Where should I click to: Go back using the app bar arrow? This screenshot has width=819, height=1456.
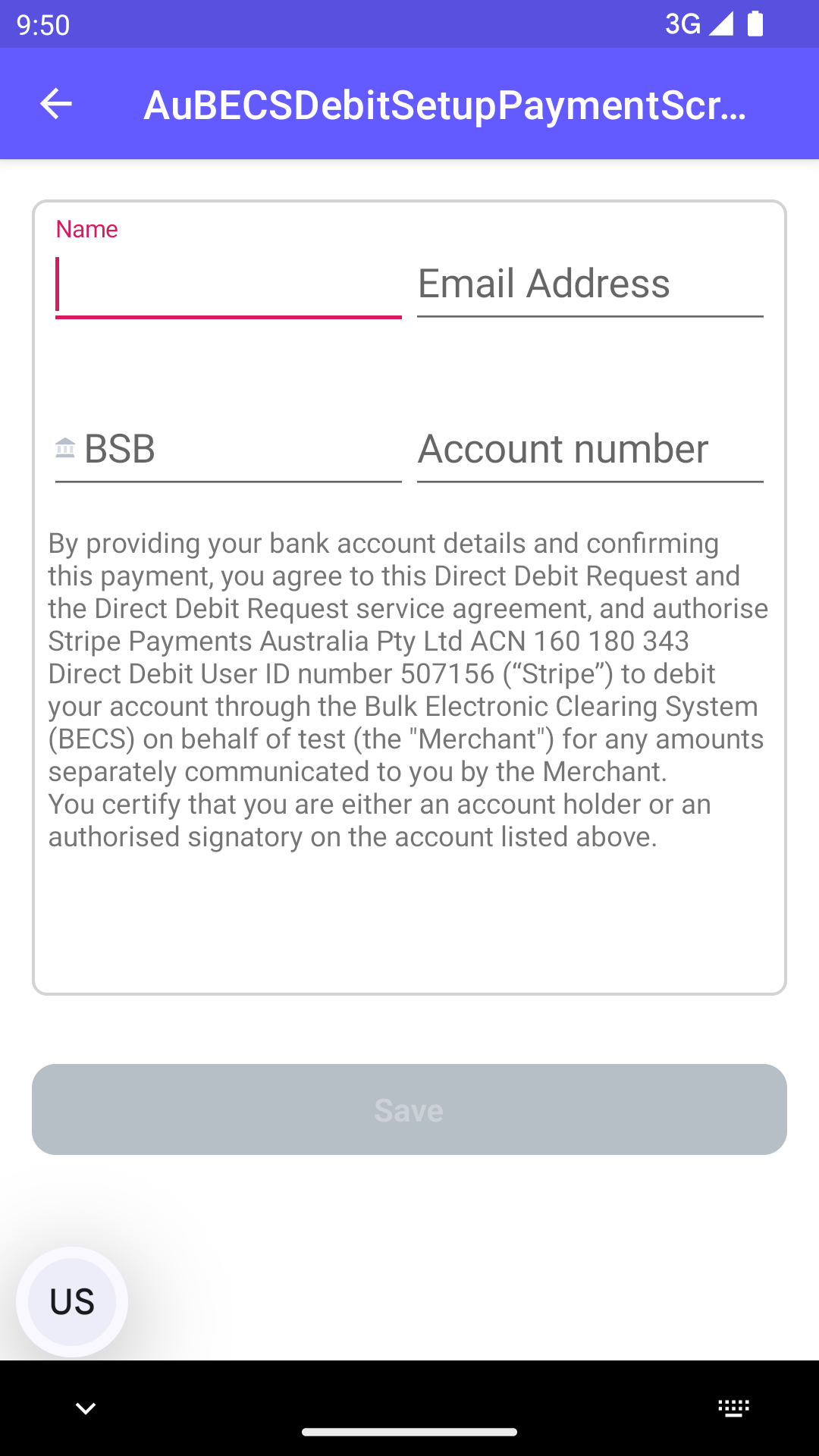click(55, 104)
